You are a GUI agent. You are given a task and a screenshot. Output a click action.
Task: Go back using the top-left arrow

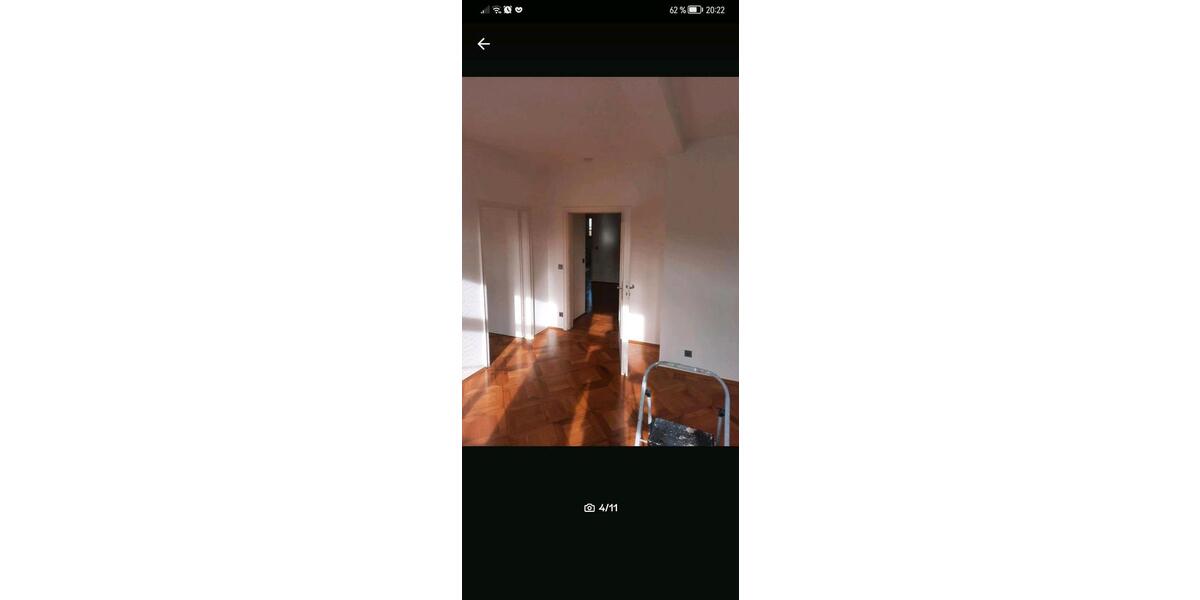(x=483, y=44)
